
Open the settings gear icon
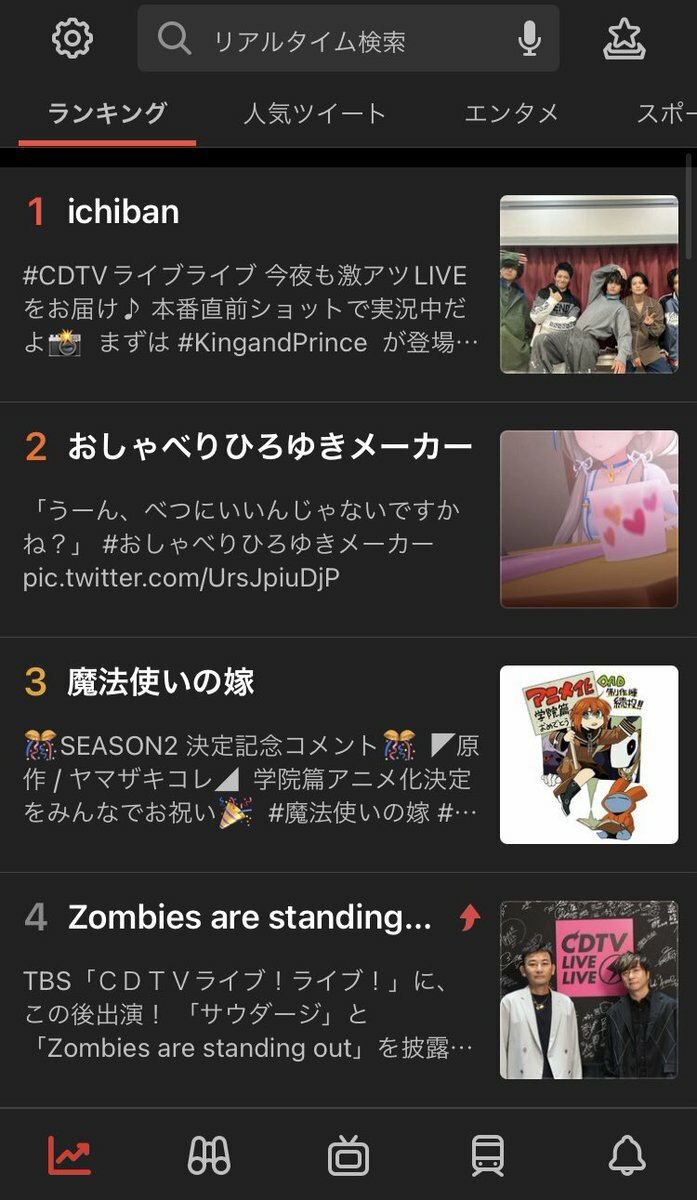[x=72, y=39]
